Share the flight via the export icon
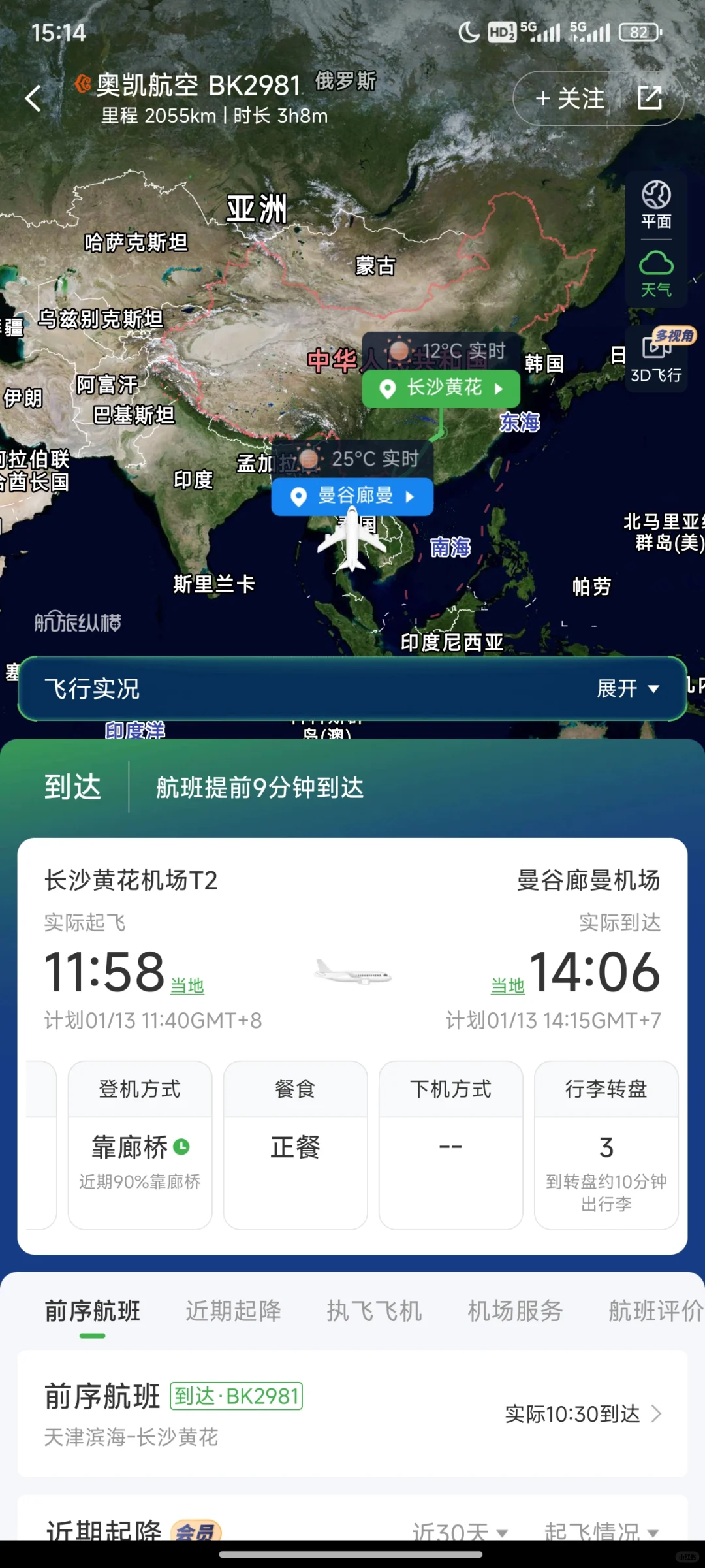This screenshot has height=1568, width=705. coord(650,99)
